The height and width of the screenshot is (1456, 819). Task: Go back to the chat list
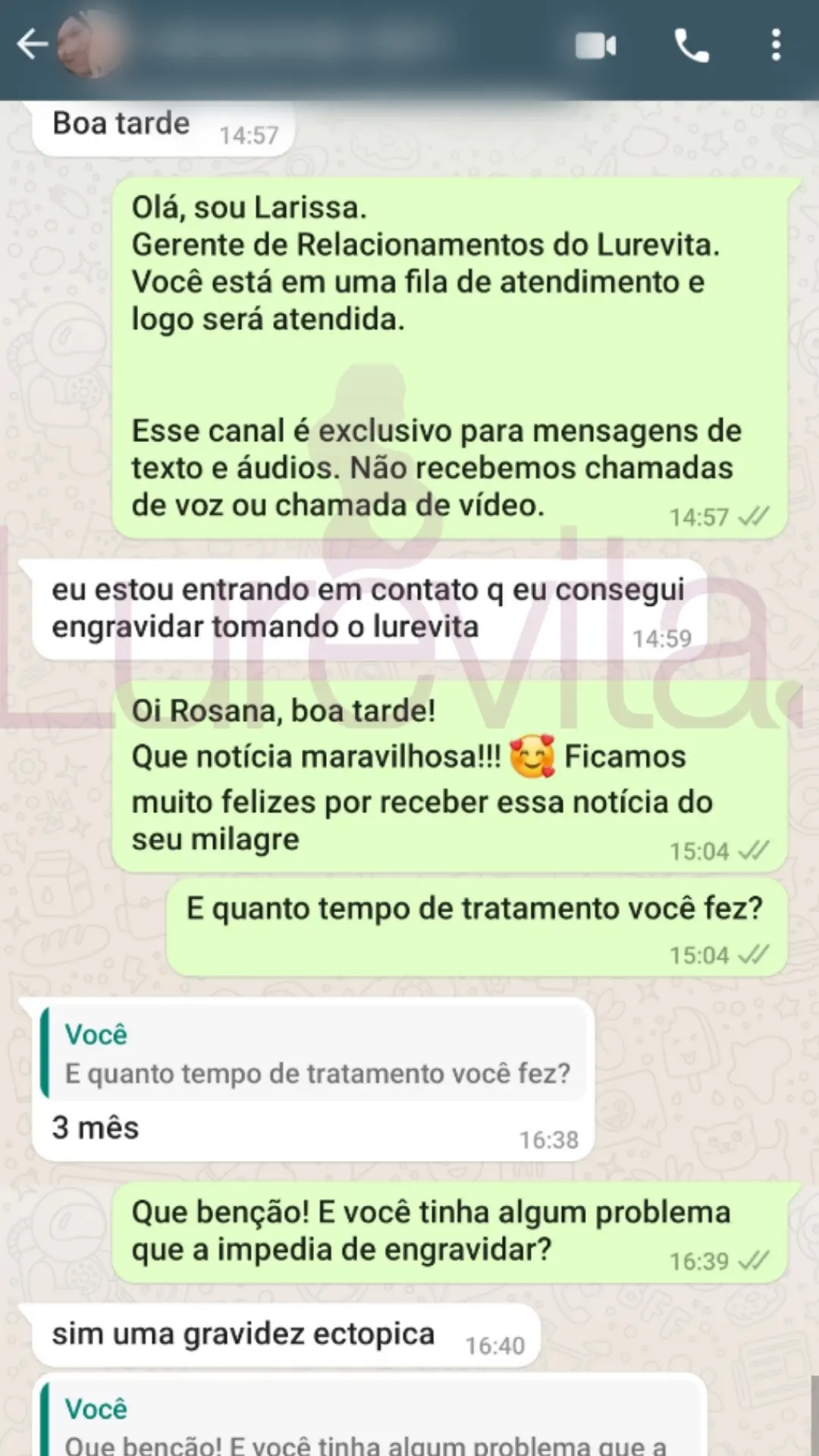click(x=32, y=44)
